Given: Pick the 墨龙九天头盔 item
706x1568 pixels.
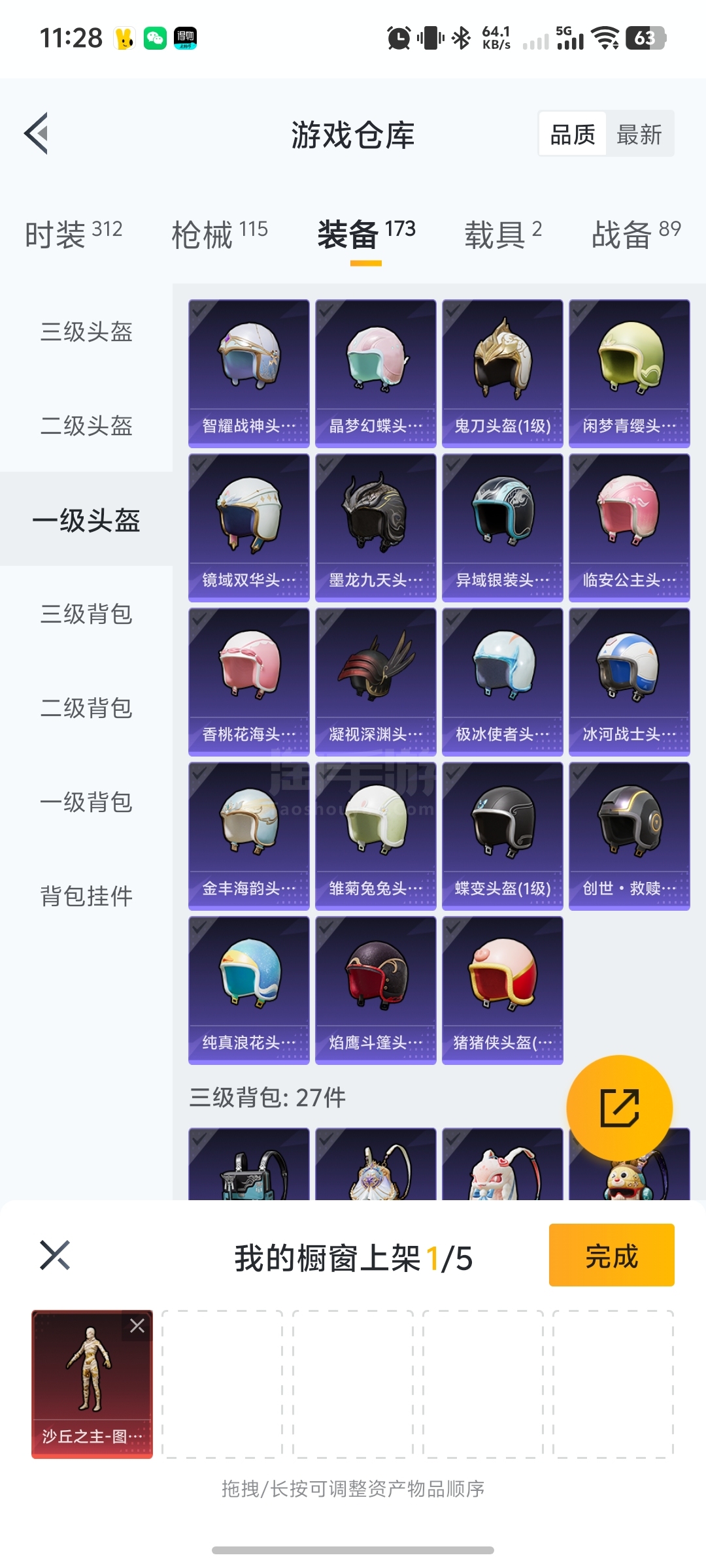Looking at the screenshot, I should point(376,527).
